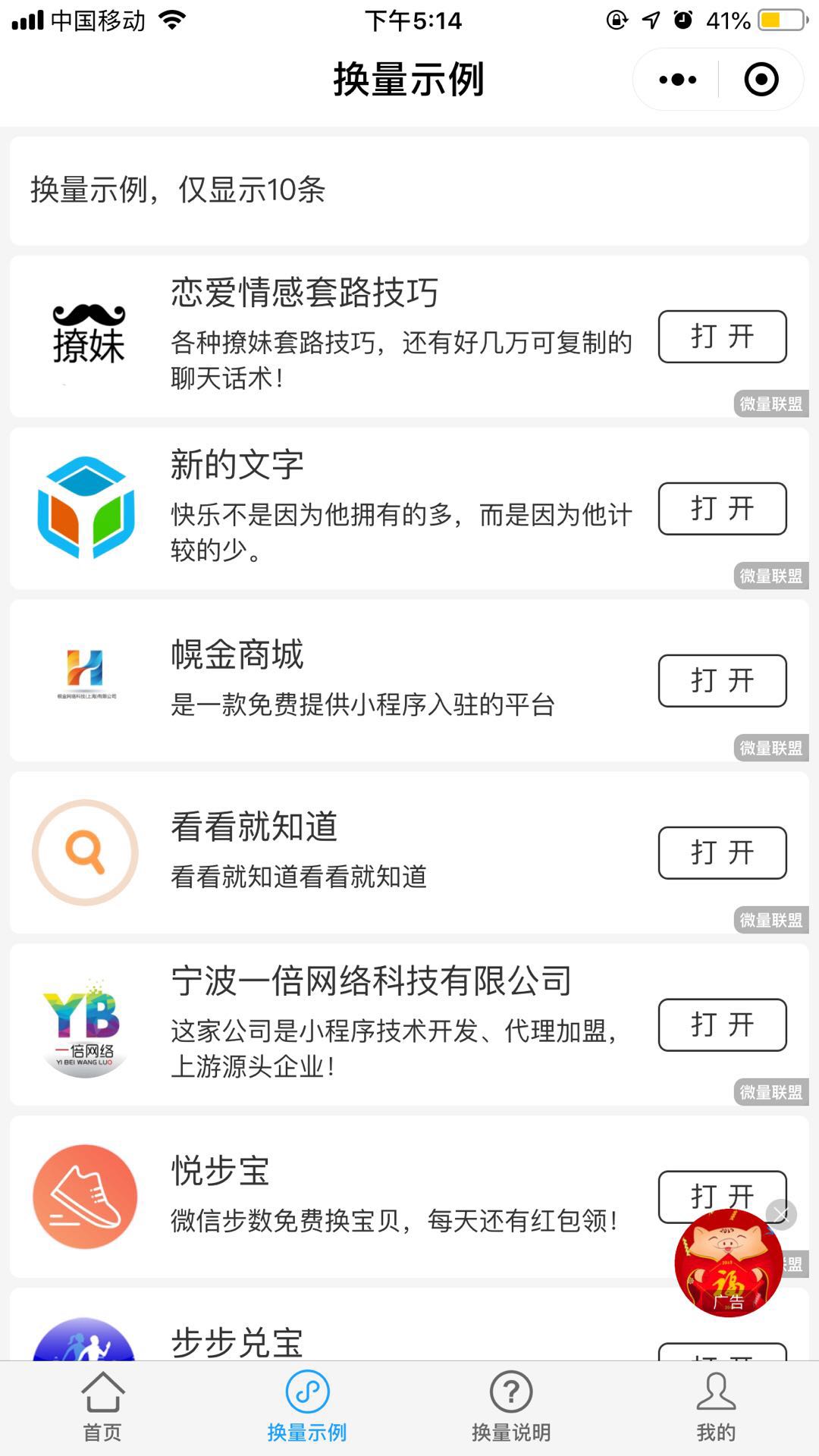Open the 我的 tab

716,1407
